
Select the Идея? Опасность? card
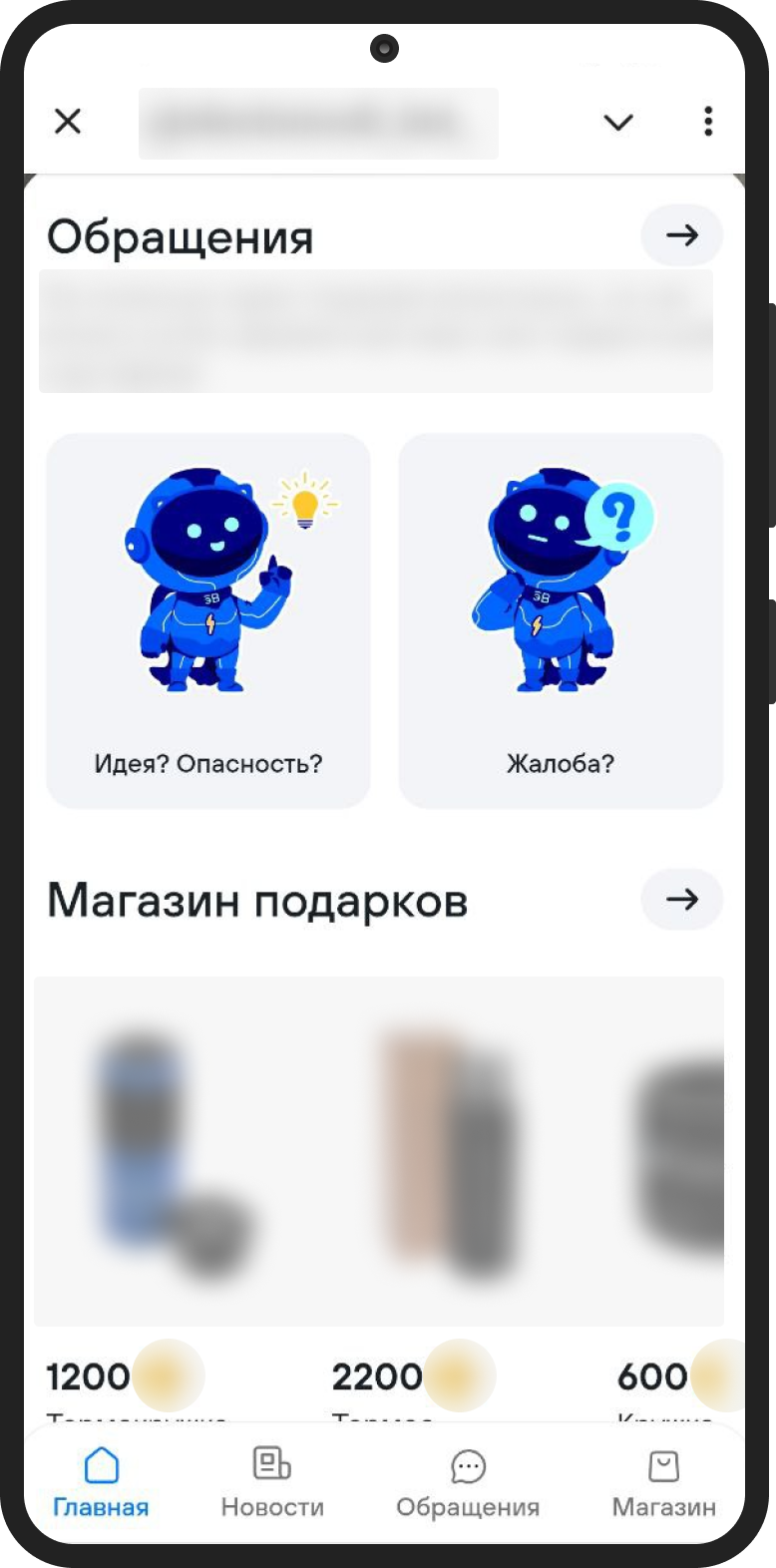[x=208, y=620]
